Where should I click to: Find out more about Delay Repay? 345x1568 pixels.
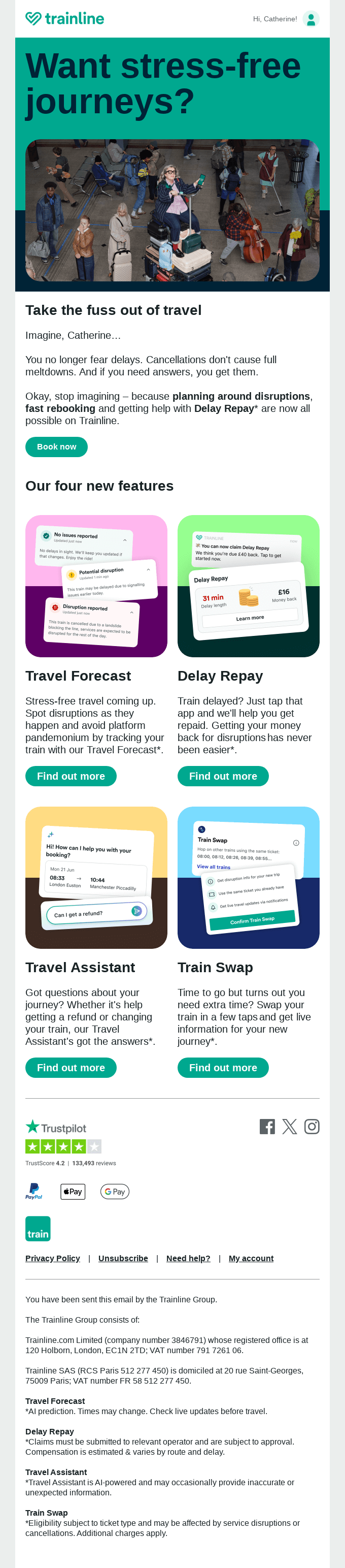click(x=223, y=776)
